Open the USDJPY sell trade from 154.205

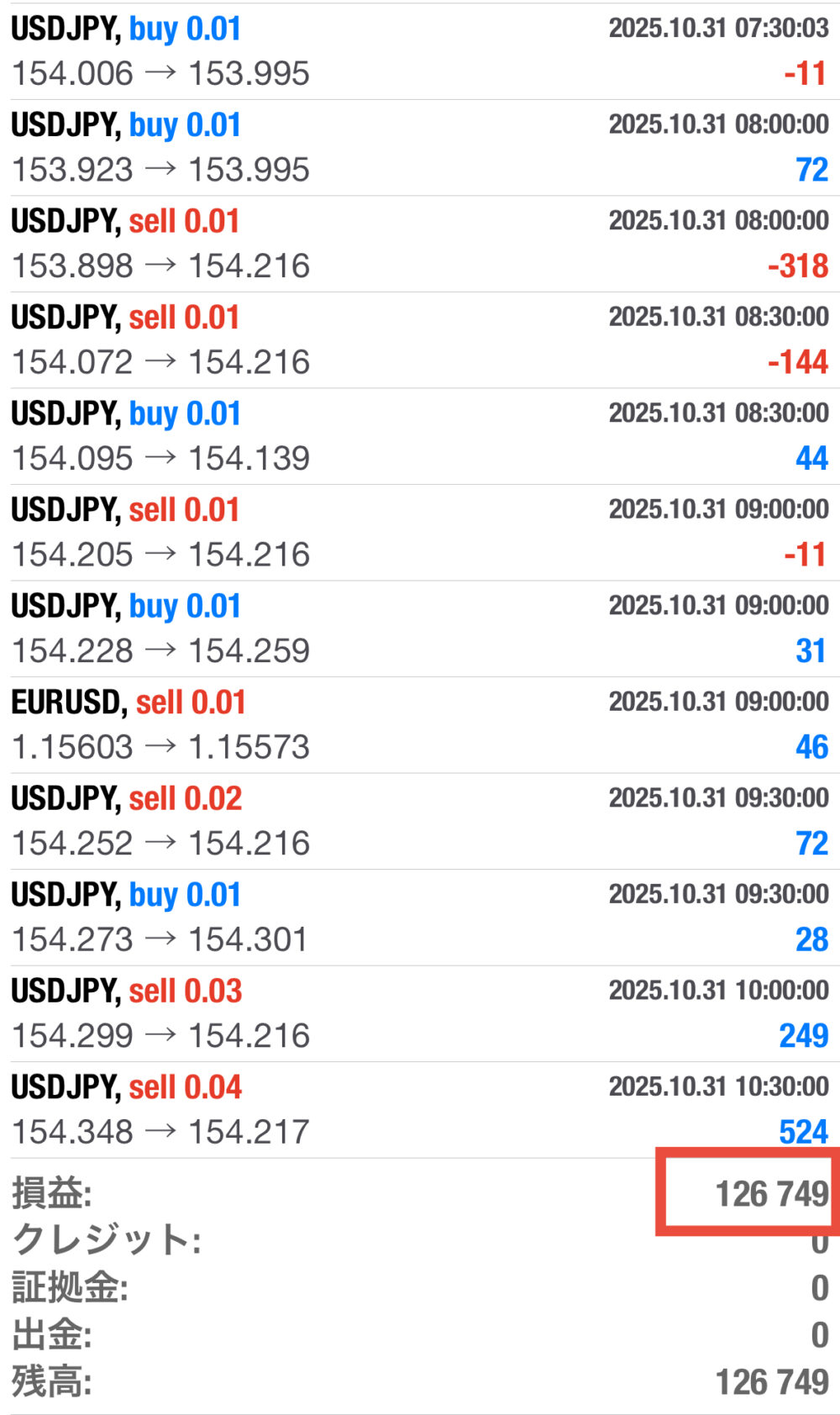[420, 533]
